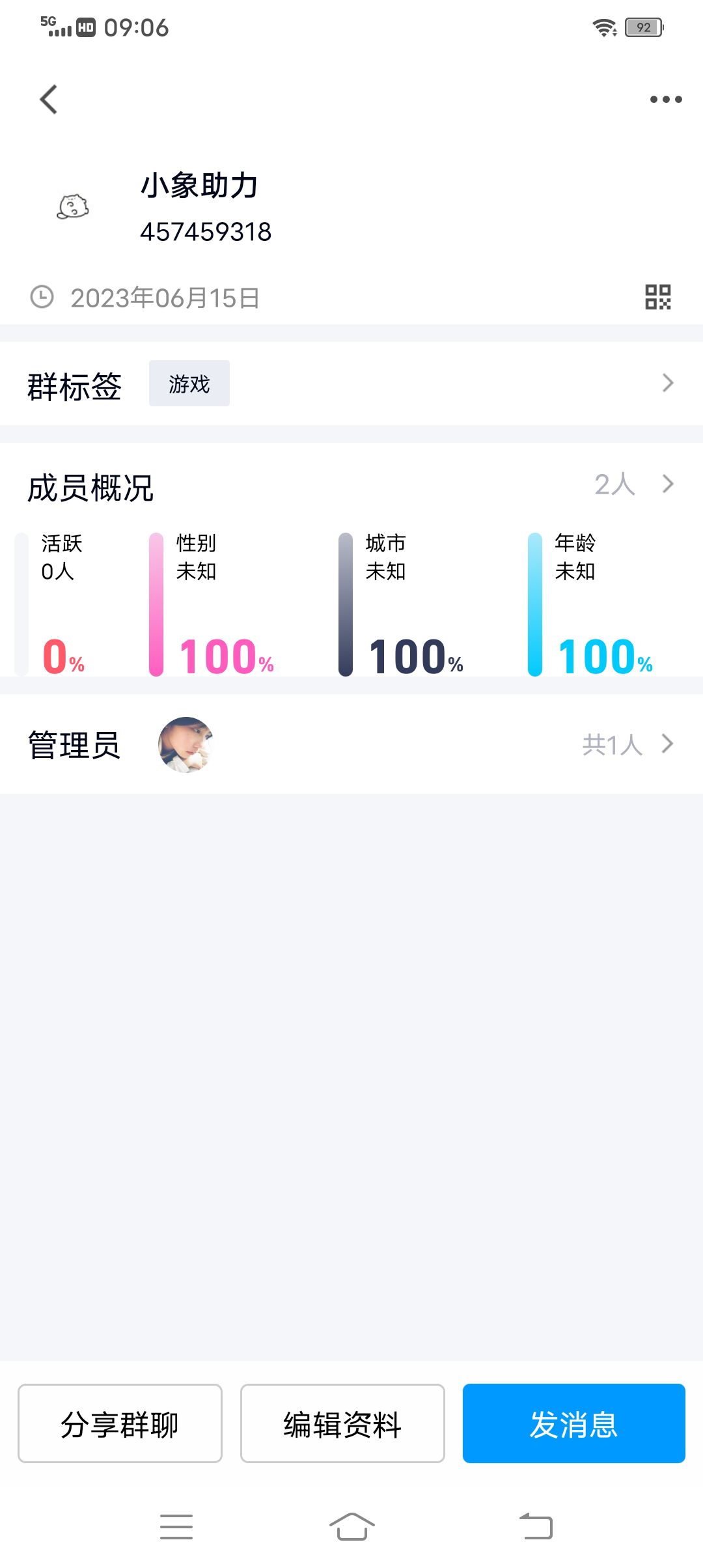Open the 管理员 list row
The width and height of the screenshot is (703, 1568).
[x=351, y=744]
